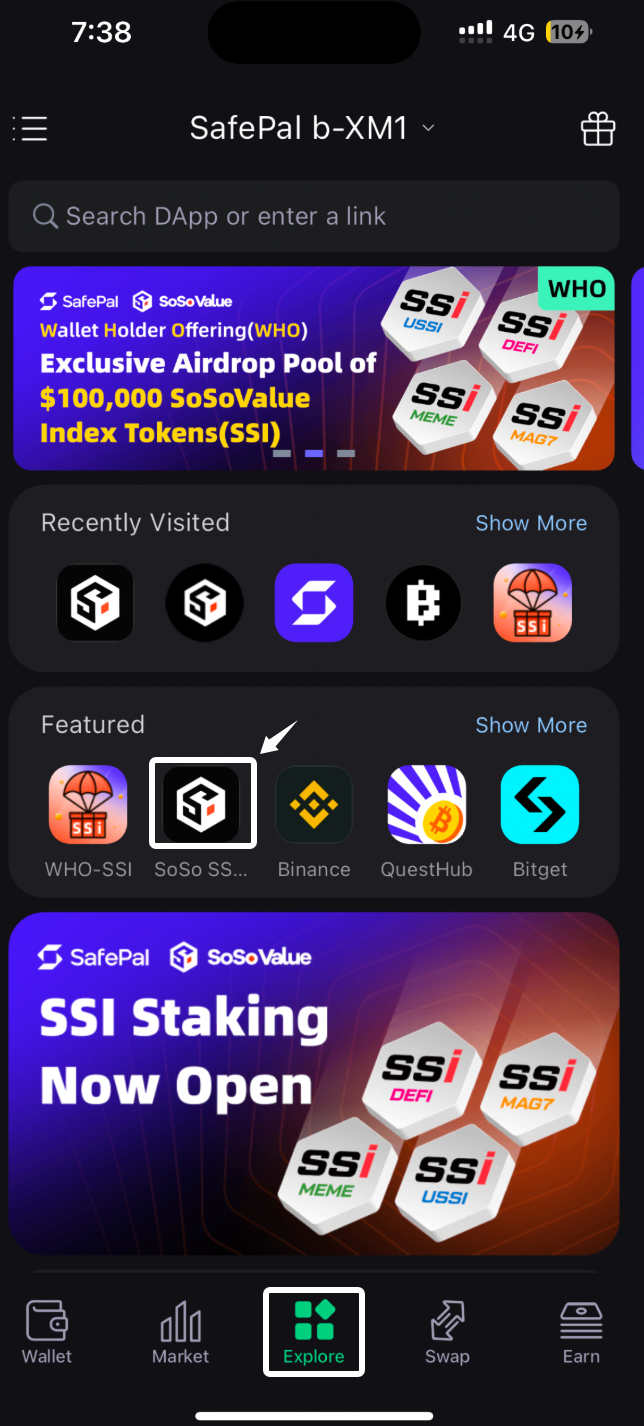Switch to the Swap tab

coord(447,1332)
